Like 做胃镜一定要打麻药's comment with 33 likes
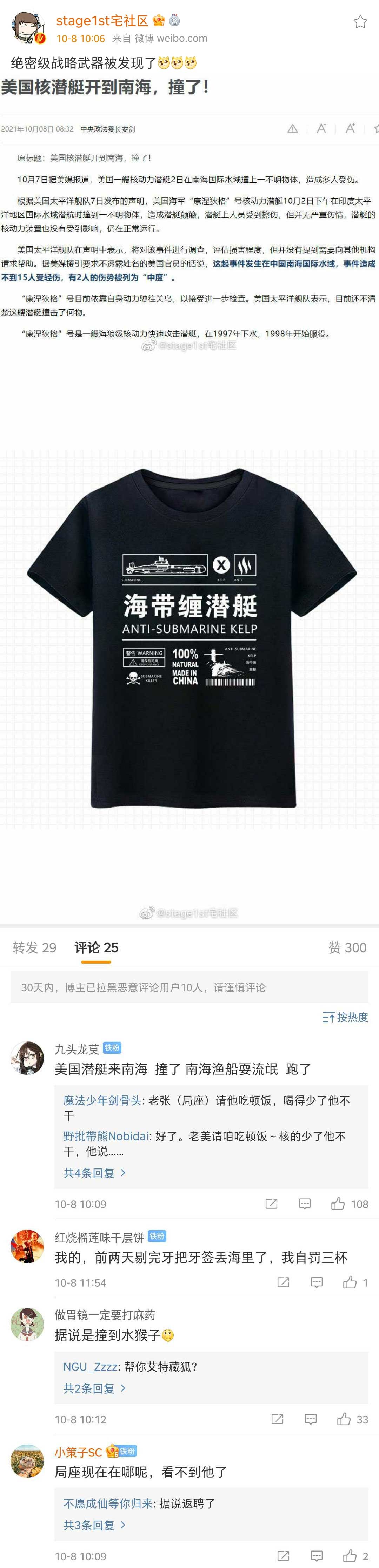Screen dimensions: 379x1568 344,1420
